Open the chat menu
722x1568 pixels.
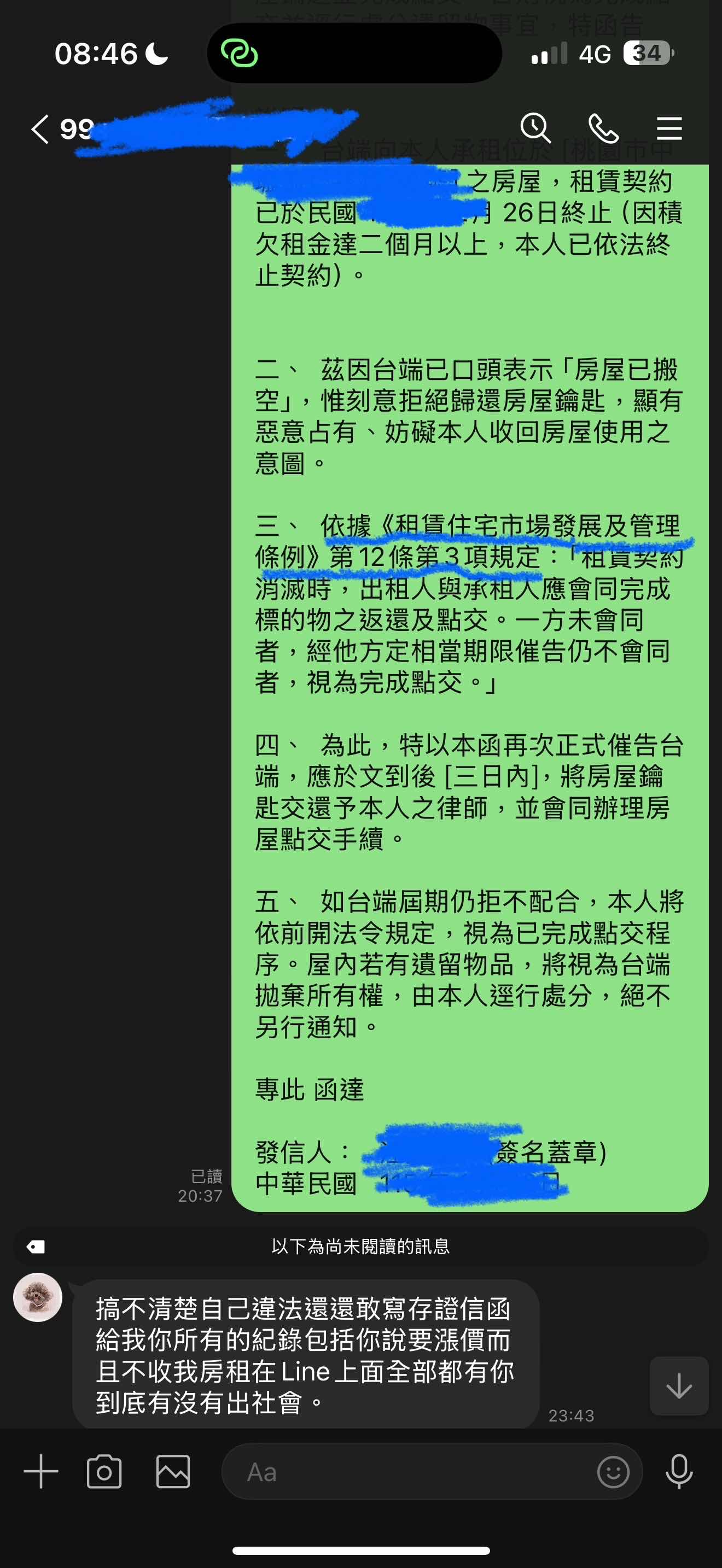pyautogui.click(x=669, y=128)
